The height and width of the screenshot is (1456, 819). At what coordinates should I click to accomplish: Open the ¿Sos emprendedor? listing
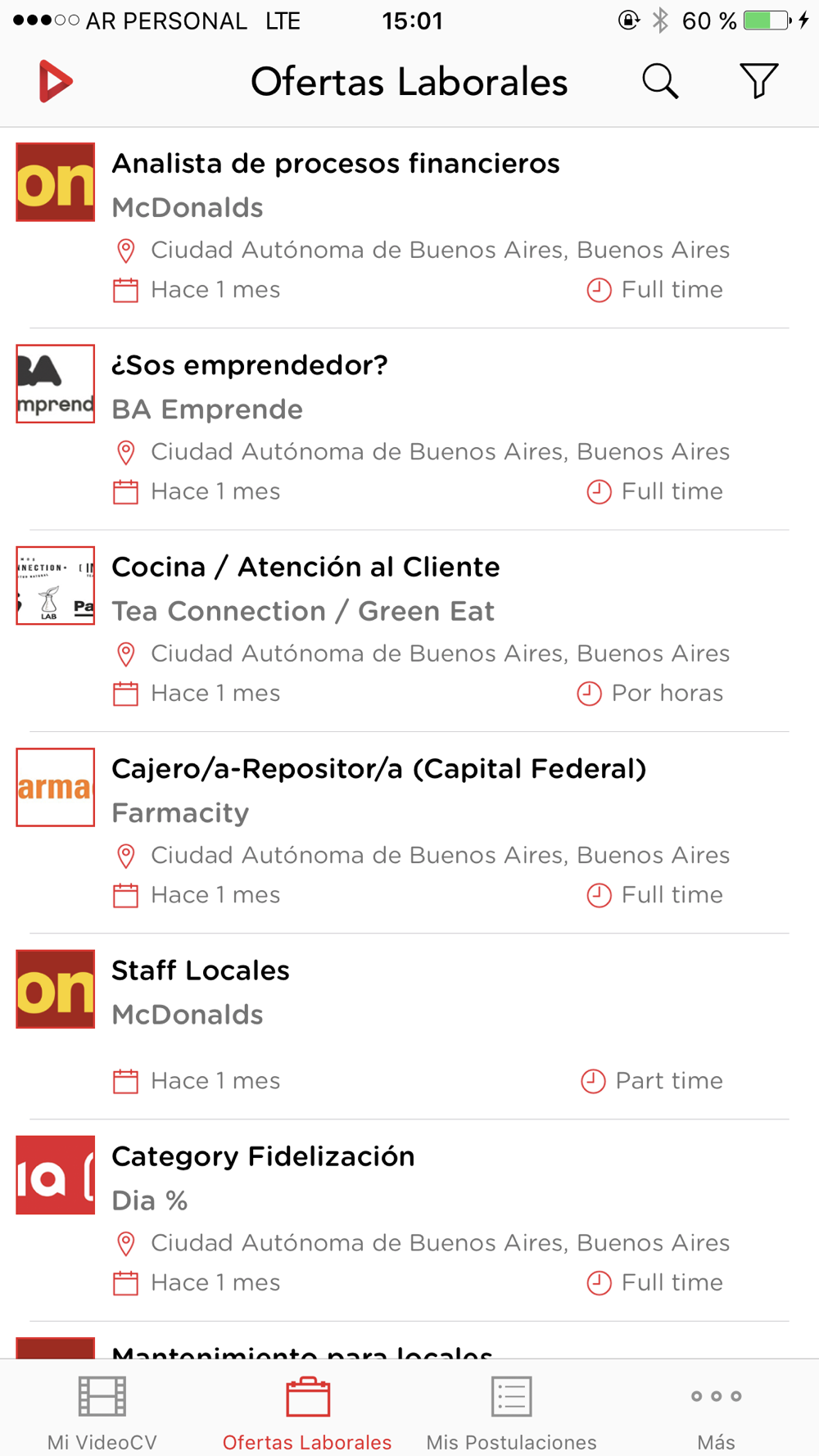[409, 429]
